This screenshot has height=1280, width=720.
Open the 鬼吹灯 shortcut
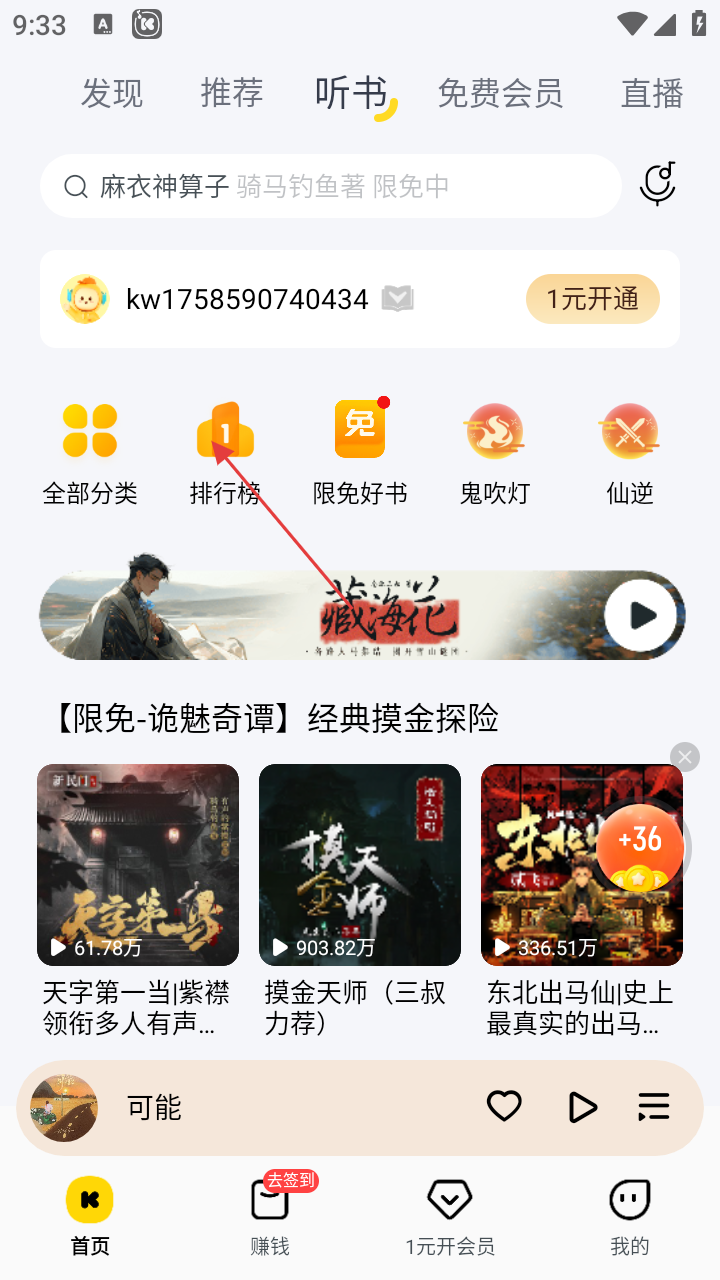494,452
